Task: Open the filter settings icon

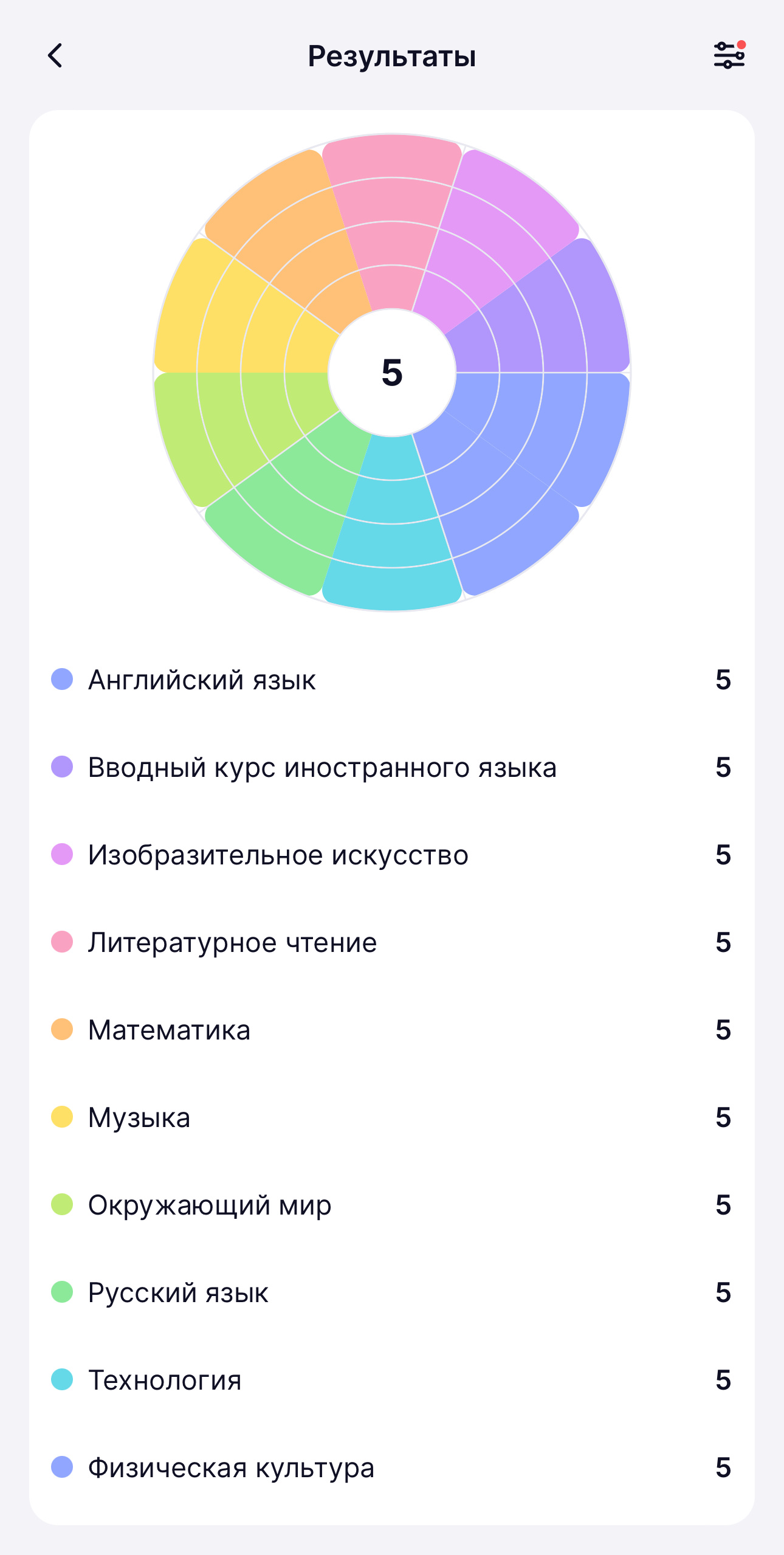Action: (729, 55)
